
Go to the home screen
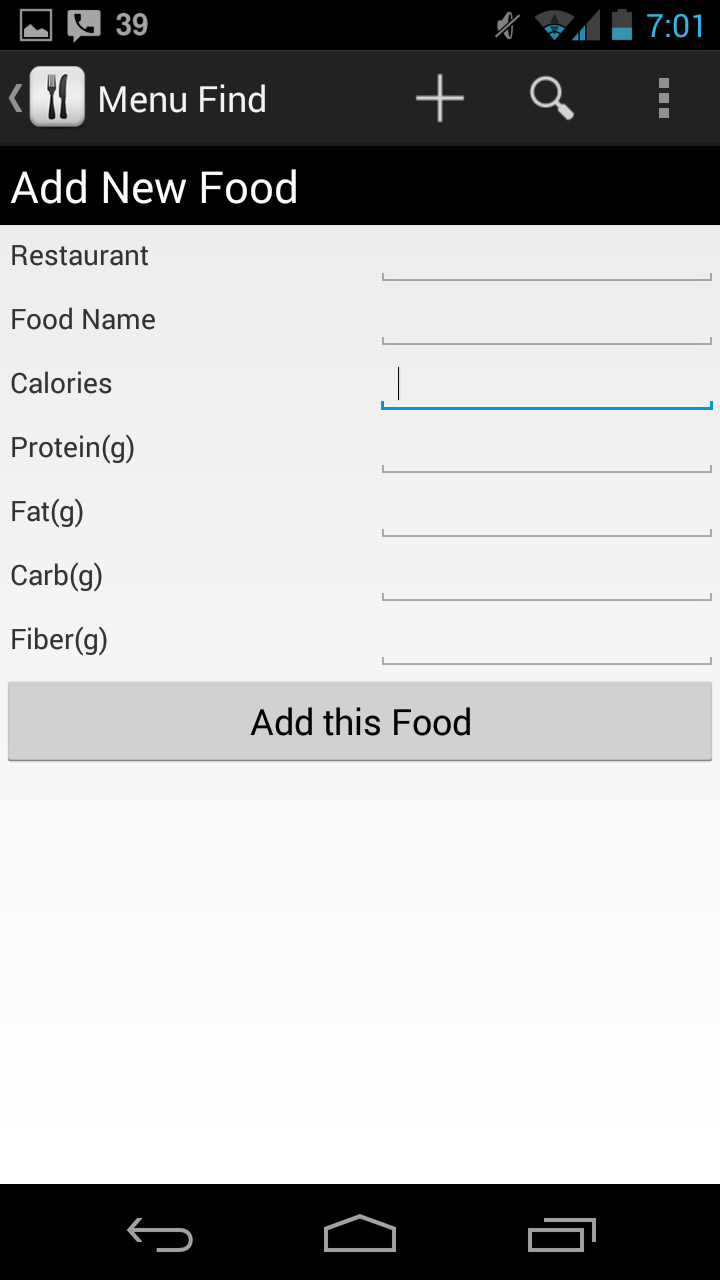[x=360, y=1236]
